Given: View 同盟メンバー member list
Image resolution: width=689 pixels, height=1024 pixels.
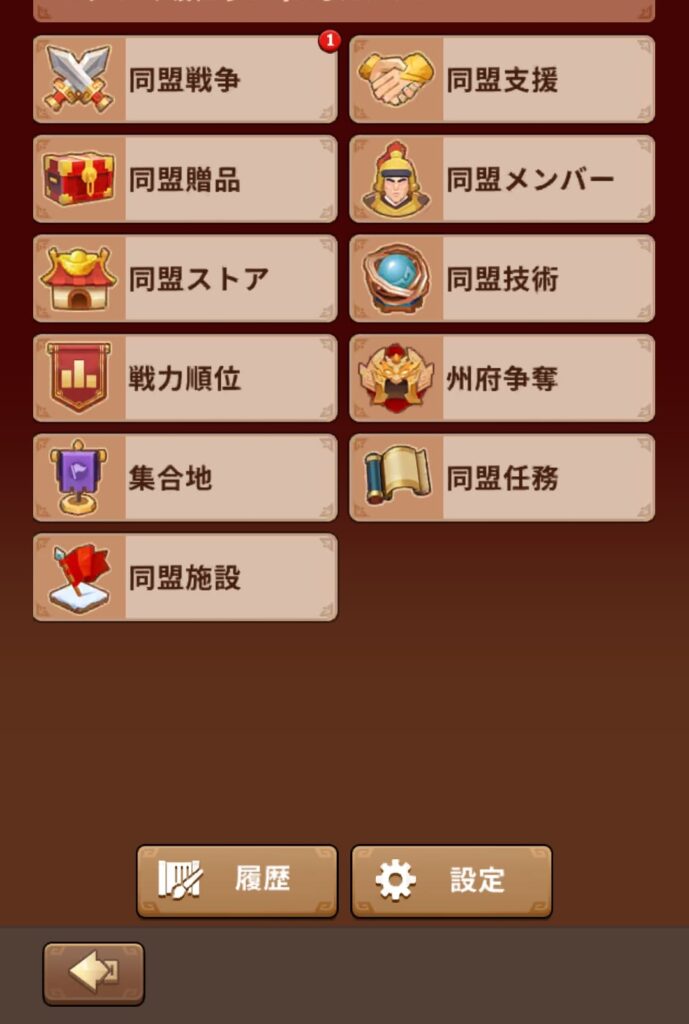Looking at the screenshot, I should (x=502, y=179).
